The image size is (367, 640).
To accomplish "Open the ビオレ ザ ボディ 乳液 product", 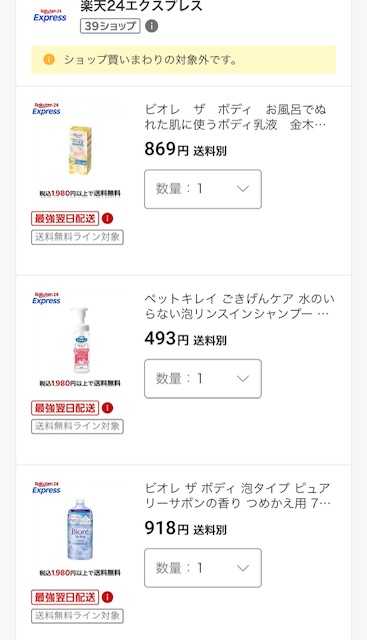I will (x=236, y=117).
